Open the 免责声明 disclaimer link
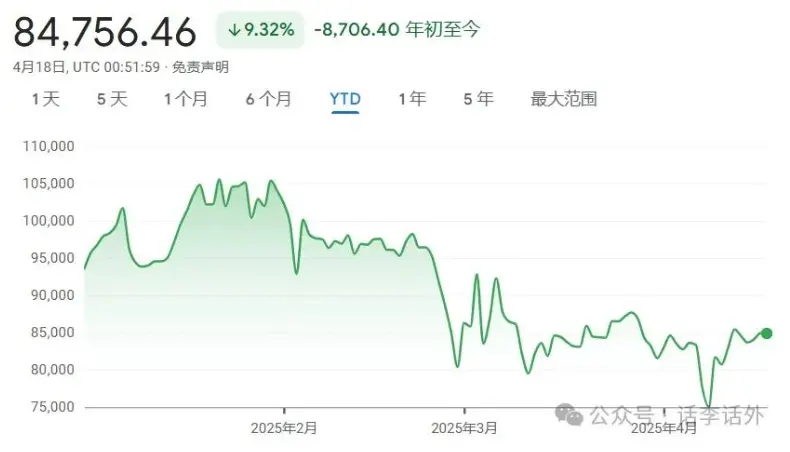The height and width of the screenshot is (452, 790). [200, 67]
